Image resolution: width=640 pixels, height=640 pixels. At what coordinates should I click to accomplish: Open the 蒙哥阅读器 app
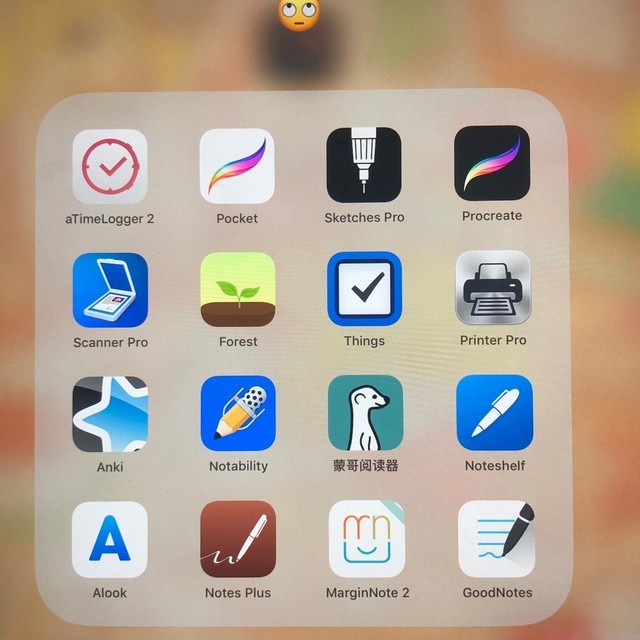365,413
